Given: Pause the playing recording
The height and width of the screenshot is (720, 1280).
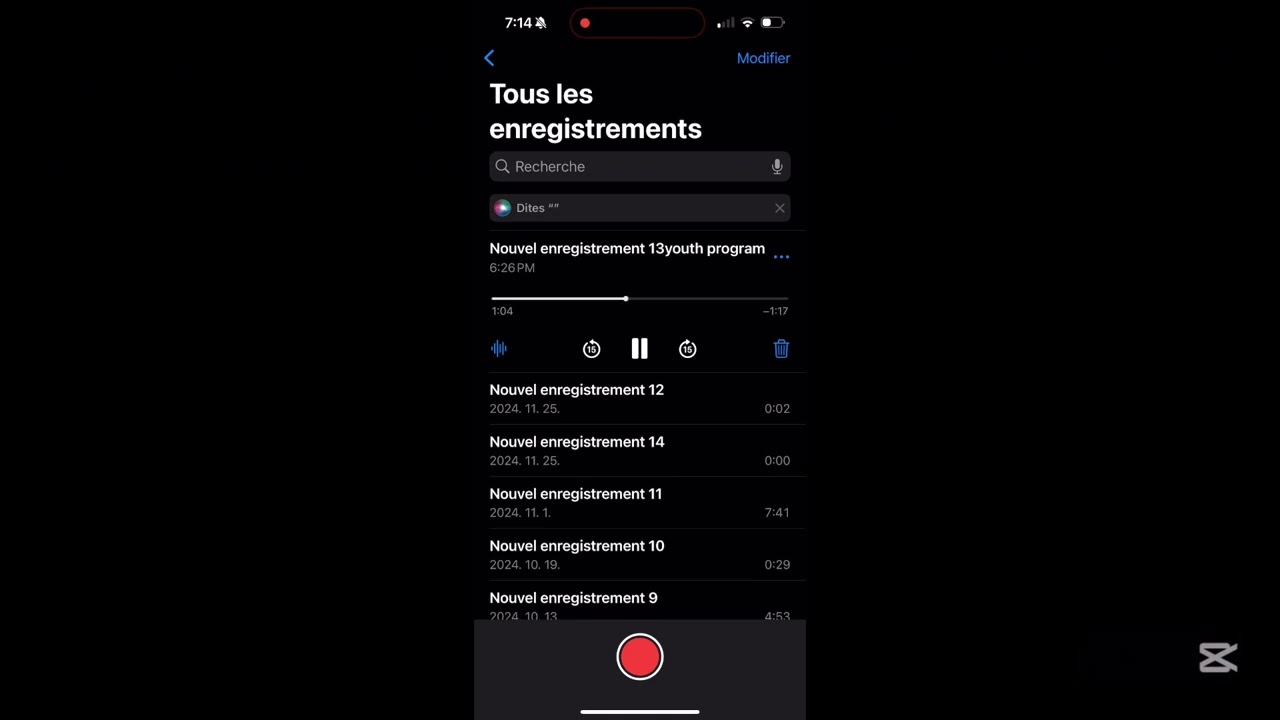Looking at the screenshot, I should (640, 348).
